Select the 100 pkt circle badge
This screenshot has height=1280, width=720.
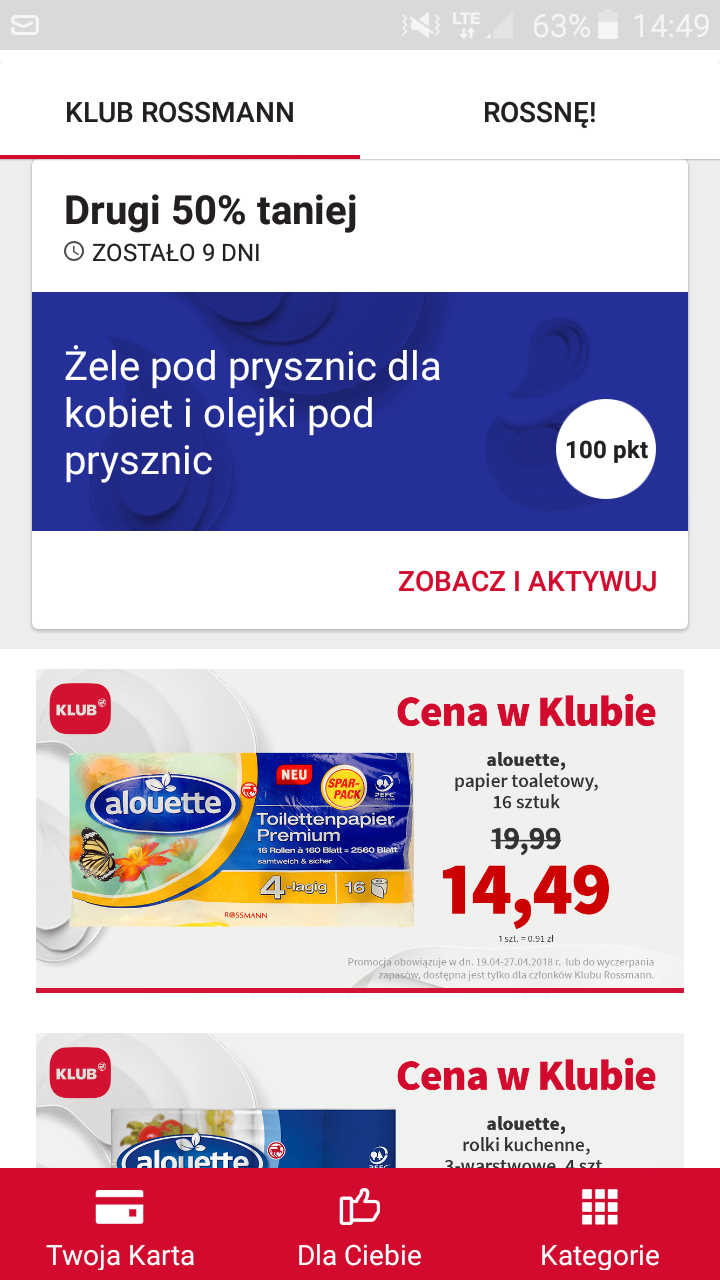point(605,449)
